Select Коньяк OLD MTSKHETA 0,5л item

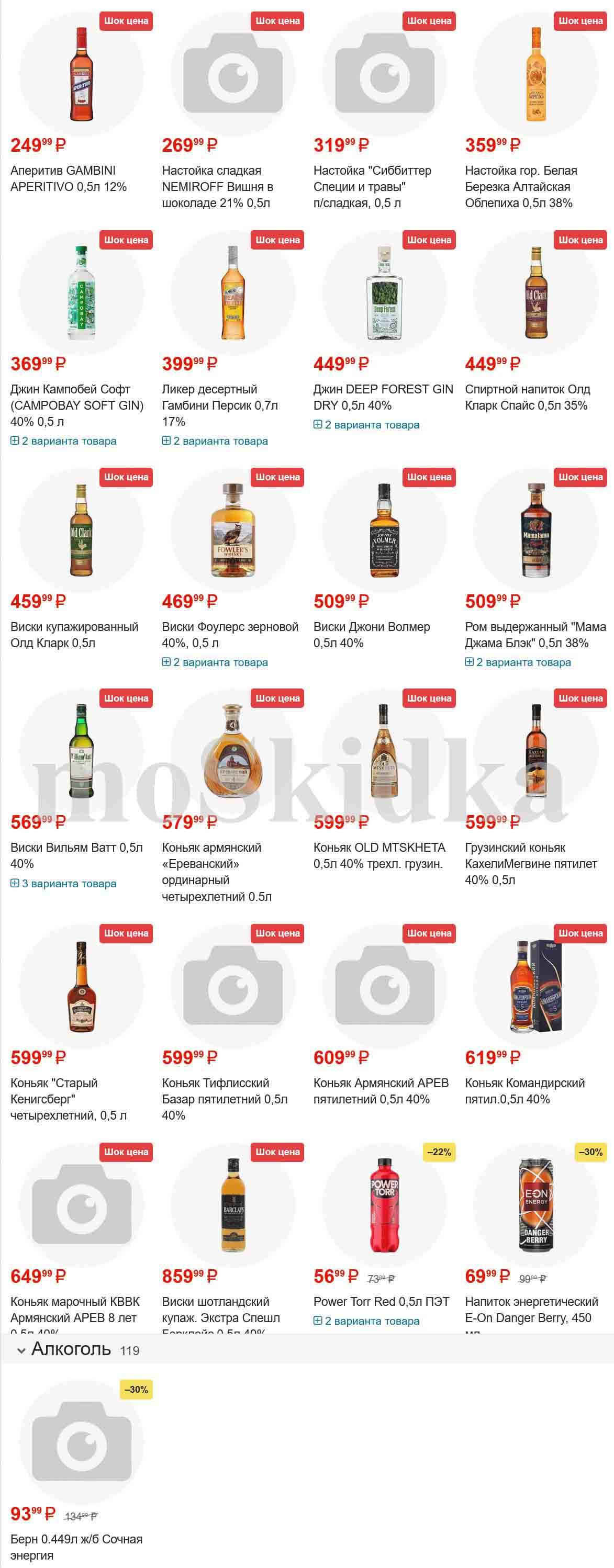(x=379, y=855)
